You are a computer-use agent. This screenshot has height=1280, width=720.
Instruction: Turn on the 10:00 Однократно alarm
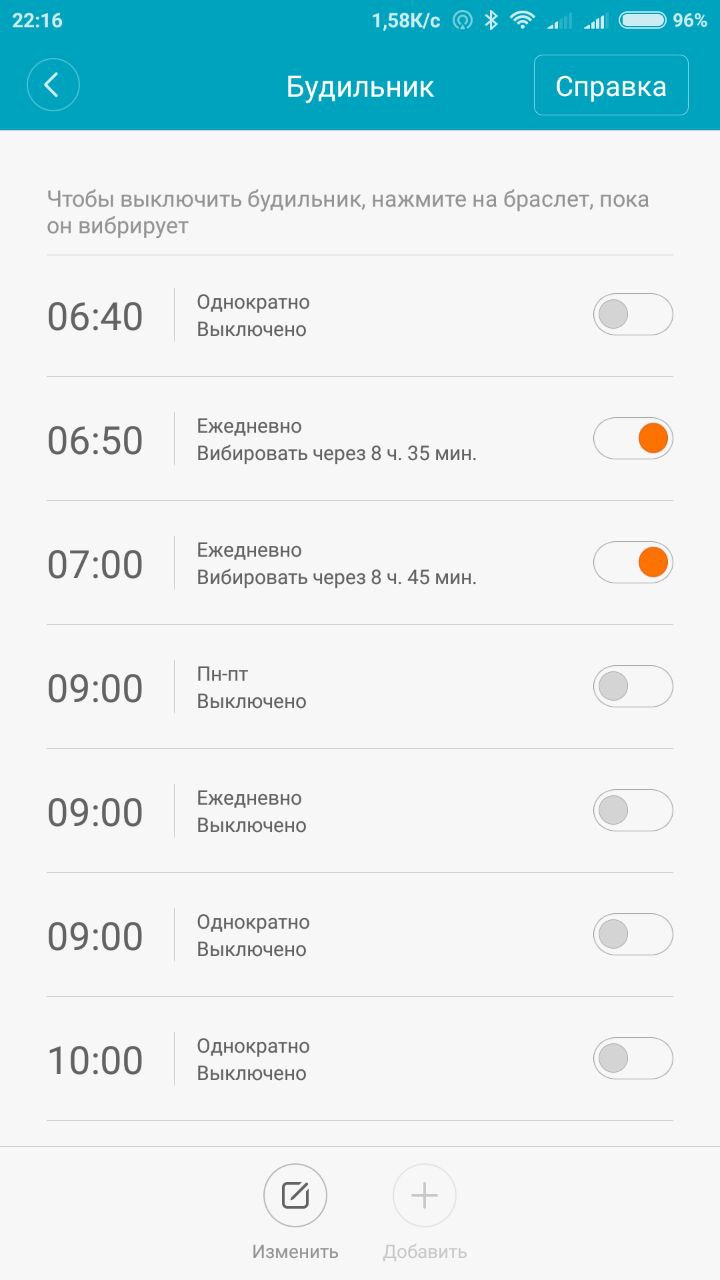tap(633, 1059)
